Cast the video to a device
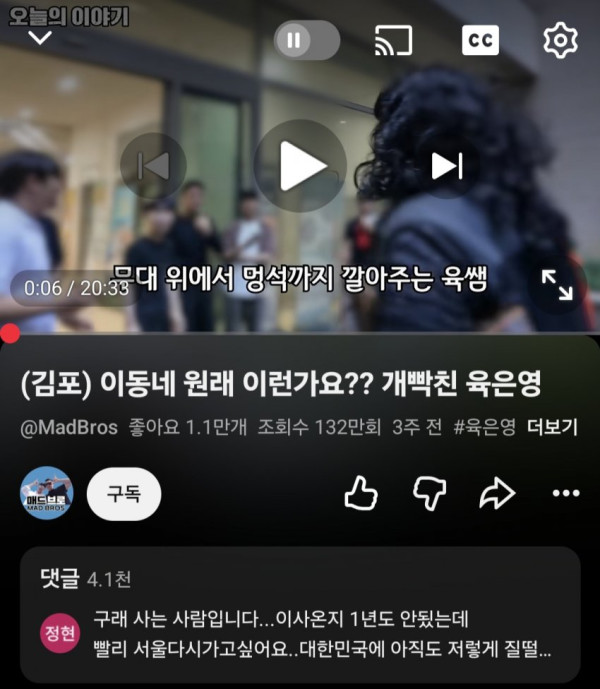Screen dimensions: 600x689 coord(393,40)
